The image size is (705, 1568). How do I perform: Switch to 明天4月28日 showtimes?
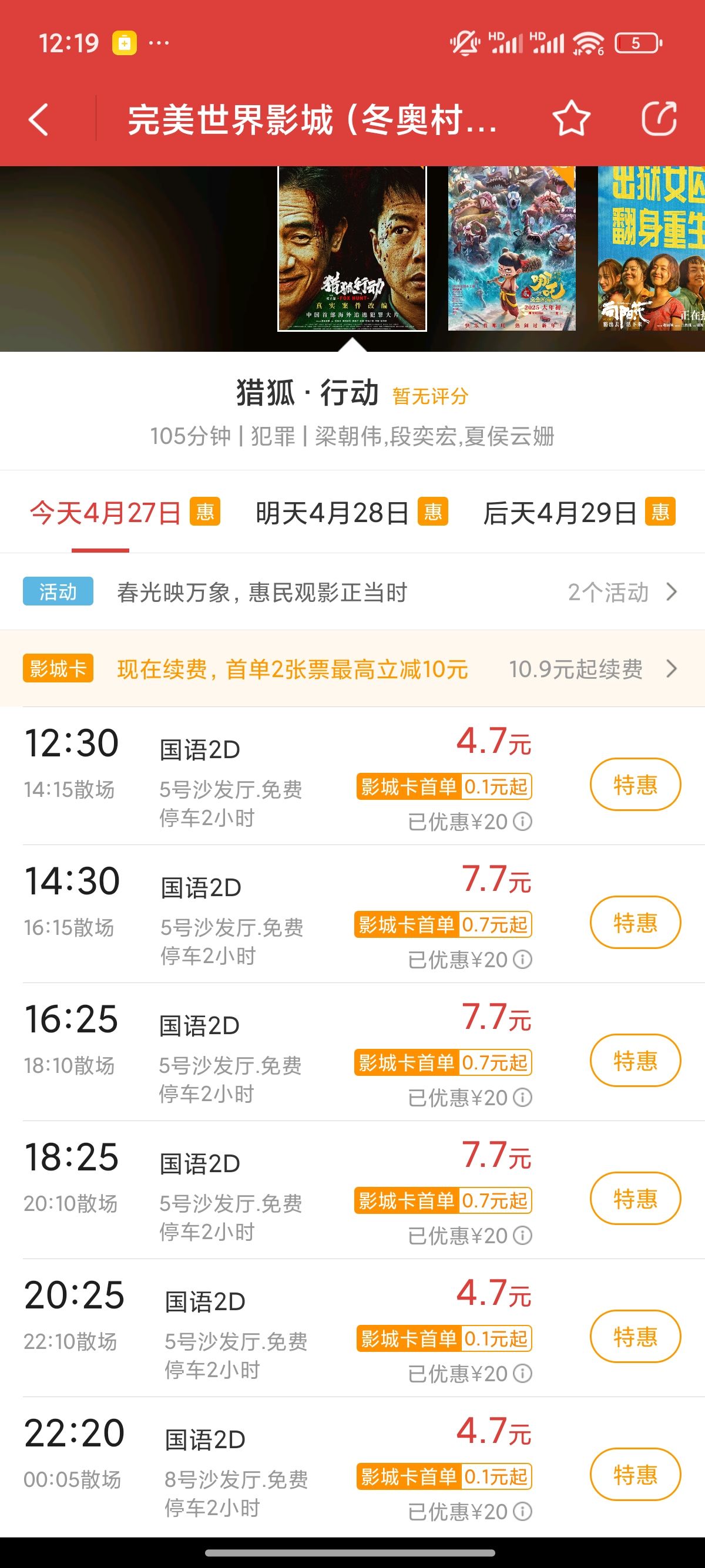click(x=351, y=513)
